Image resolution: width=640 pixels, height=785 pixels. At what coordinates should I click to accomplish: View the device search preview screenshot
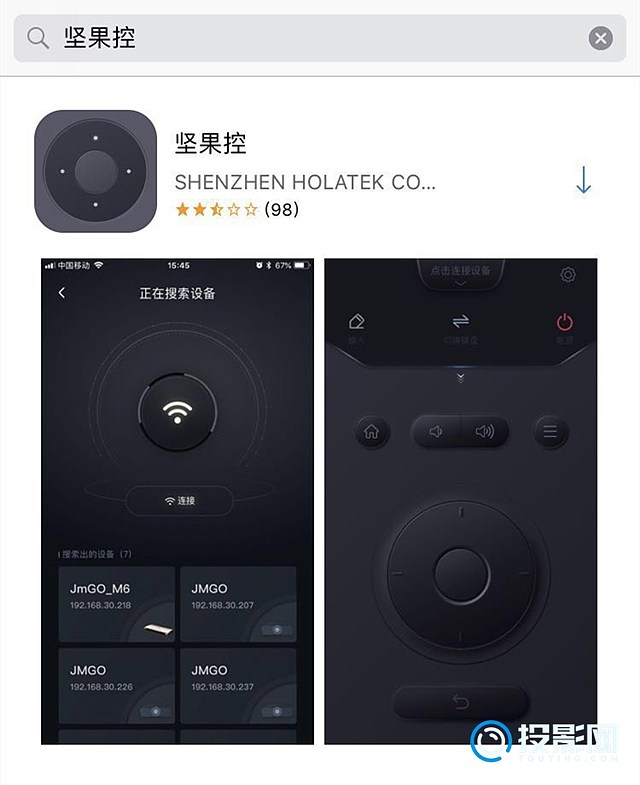click(x=177, y=500)
